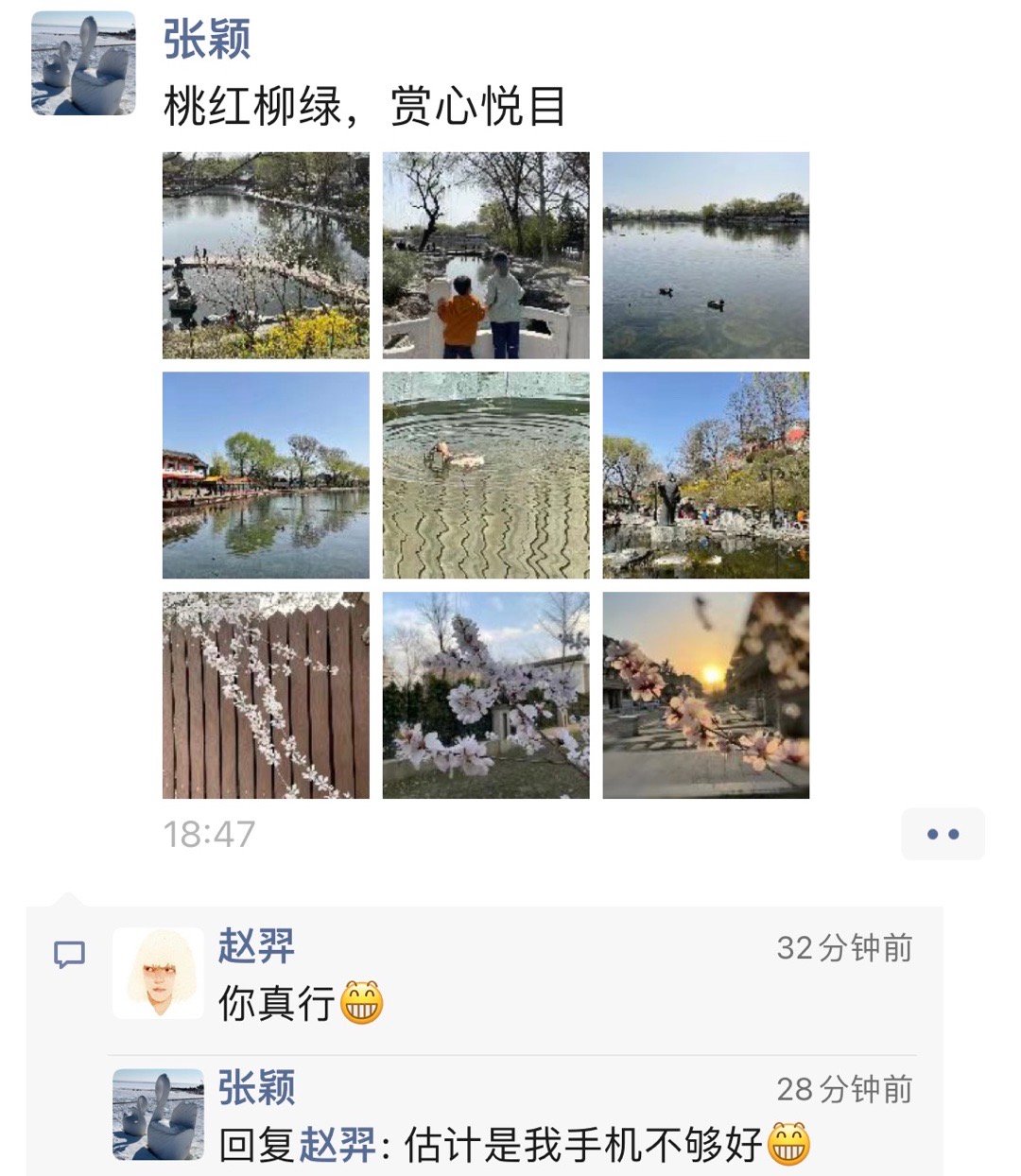Open the lakeside red buildings photo

coord(266,476)
